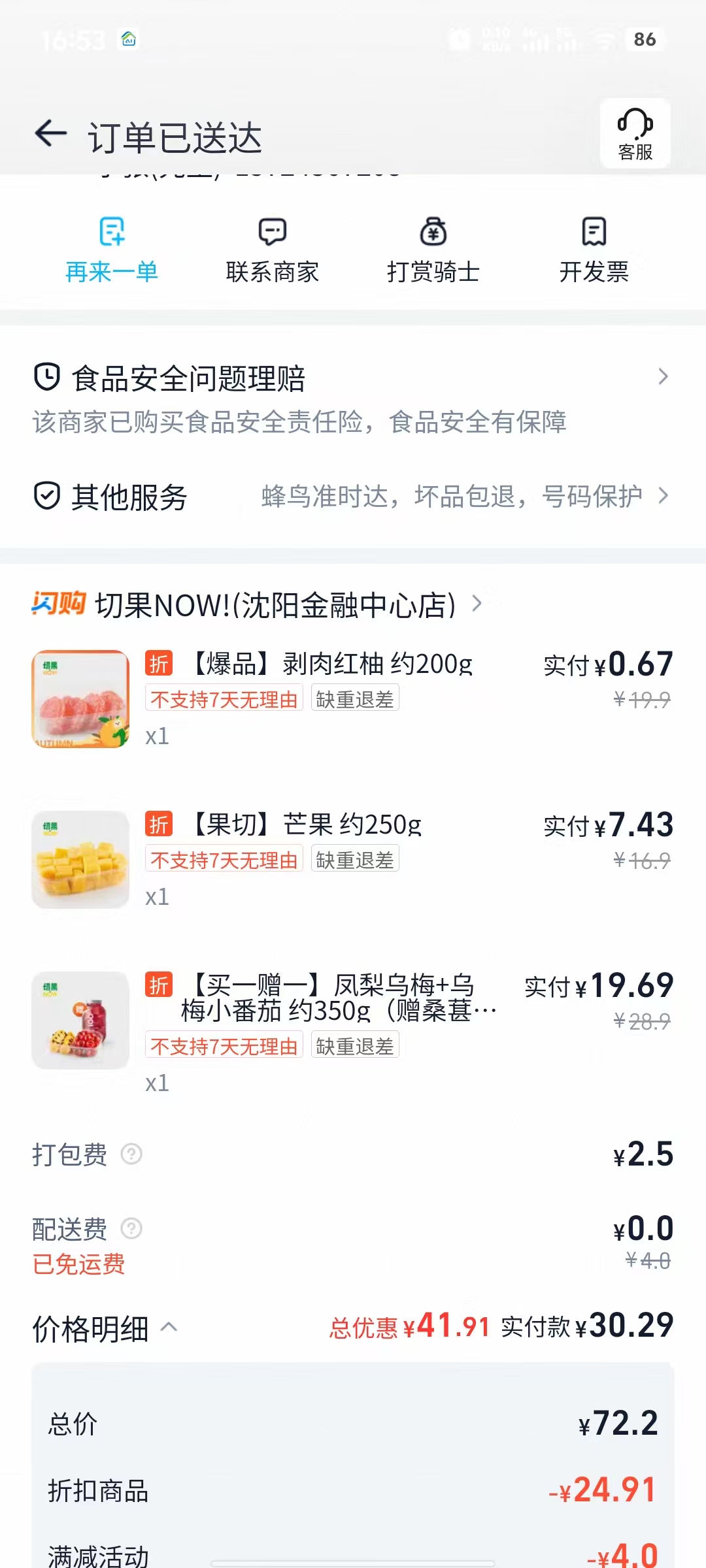Viewport: 706px width, 1568px height.
Task: Contact 客服 customer service
Action: click(x=635, y=135)
